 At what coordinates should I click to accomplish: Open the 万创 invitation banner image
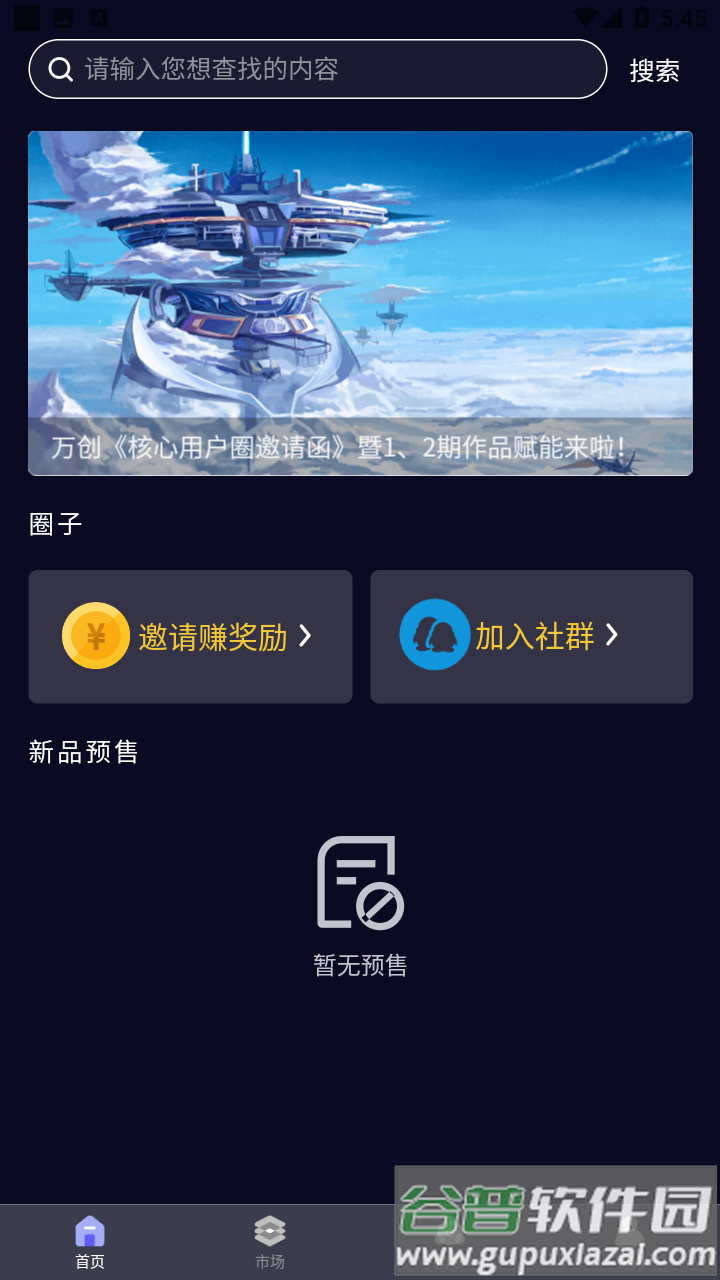359,302
